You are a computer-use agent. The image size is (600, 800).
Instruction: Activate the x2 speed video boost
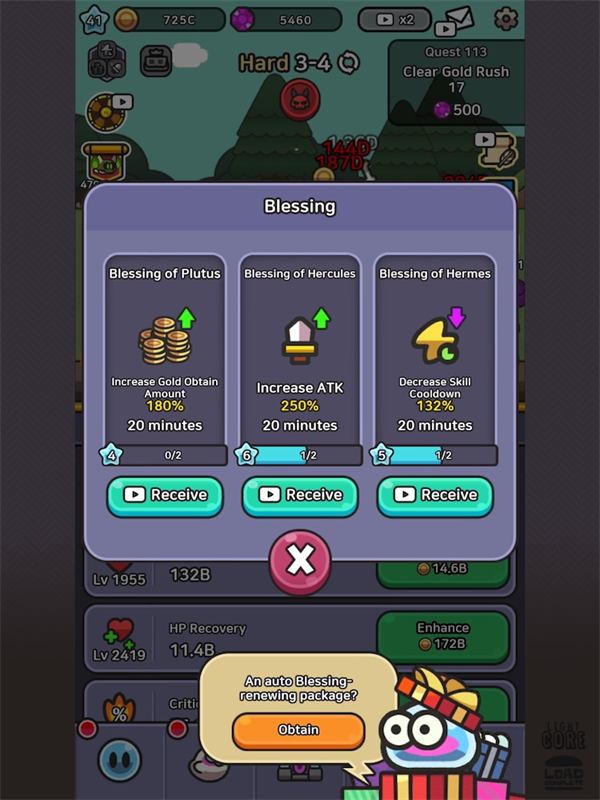pyautogui.click(x=394, y=19)
